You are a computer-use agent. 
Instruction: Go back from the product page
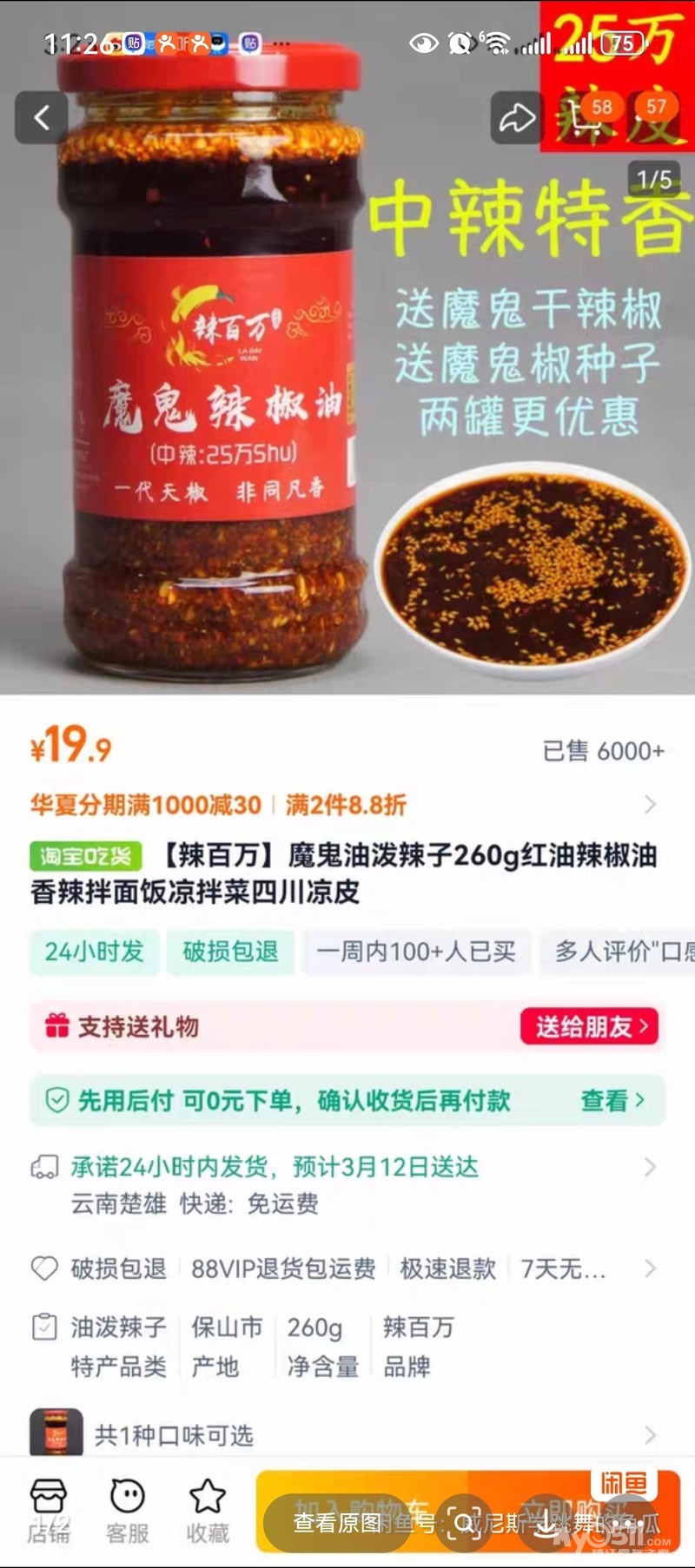tap(41, 118)
